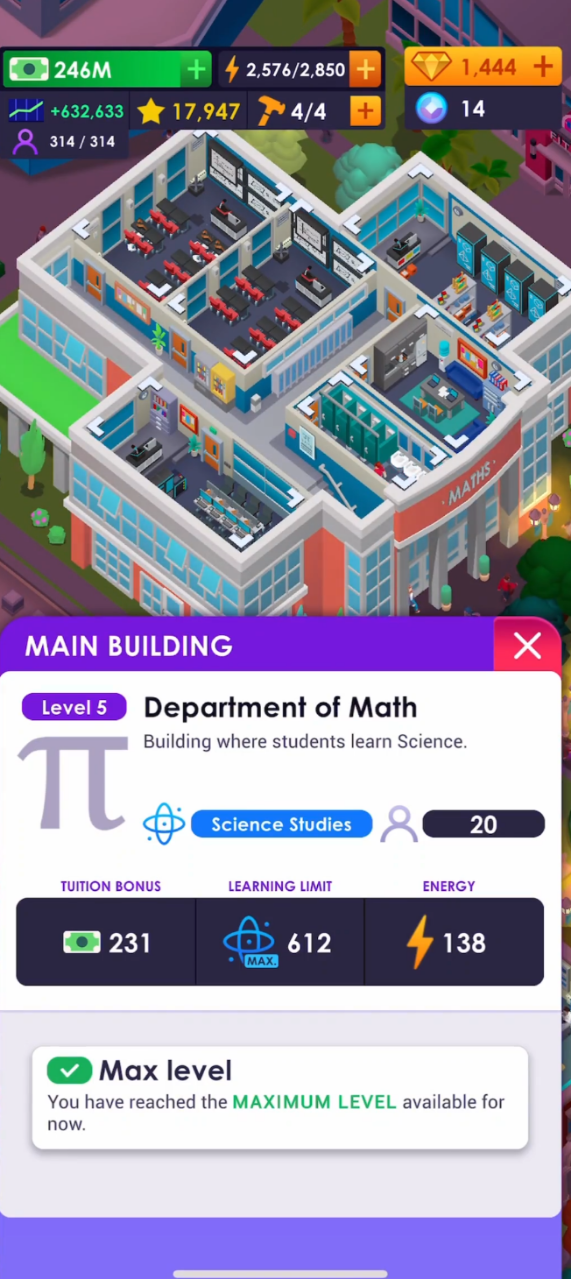571x1279 pixels.
Task: Close the Main Building panel
Action: click(x=527, y=646)
